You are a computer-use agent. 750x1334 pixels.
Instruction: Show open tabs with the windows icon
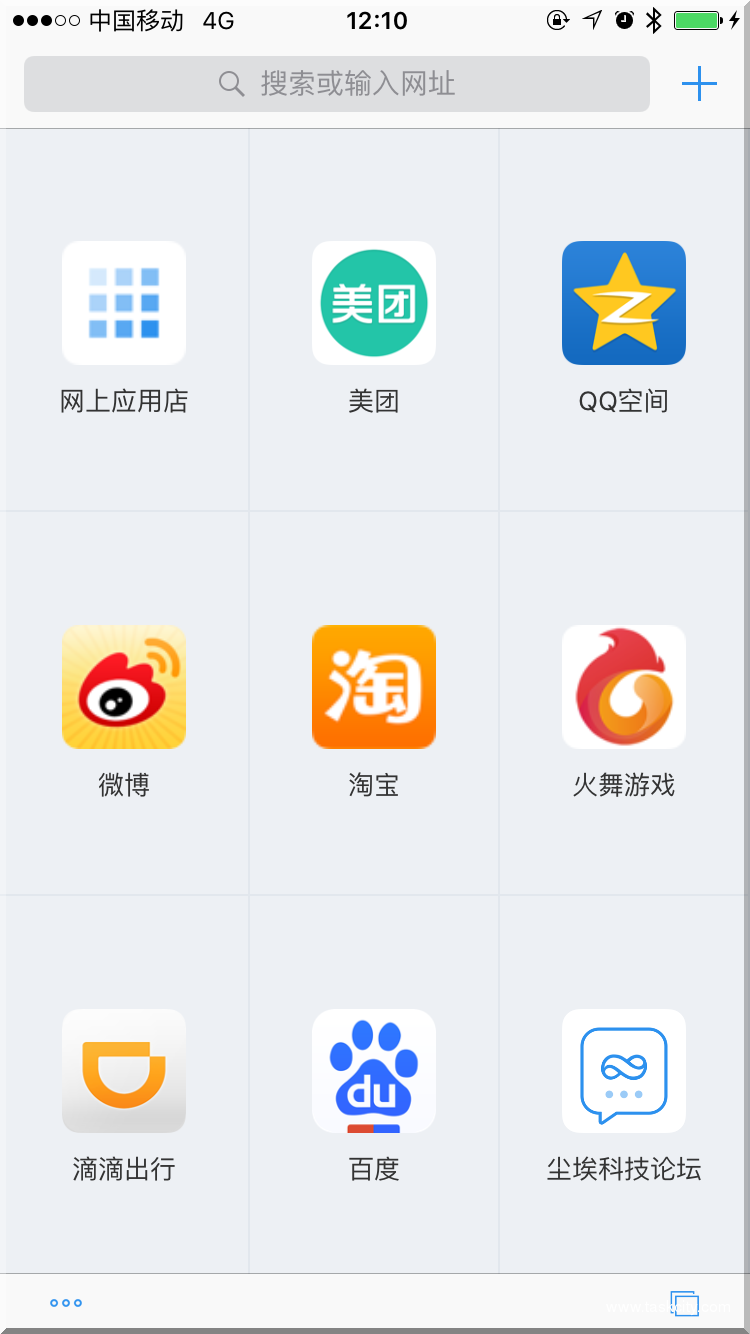[x=685, y=1303]
